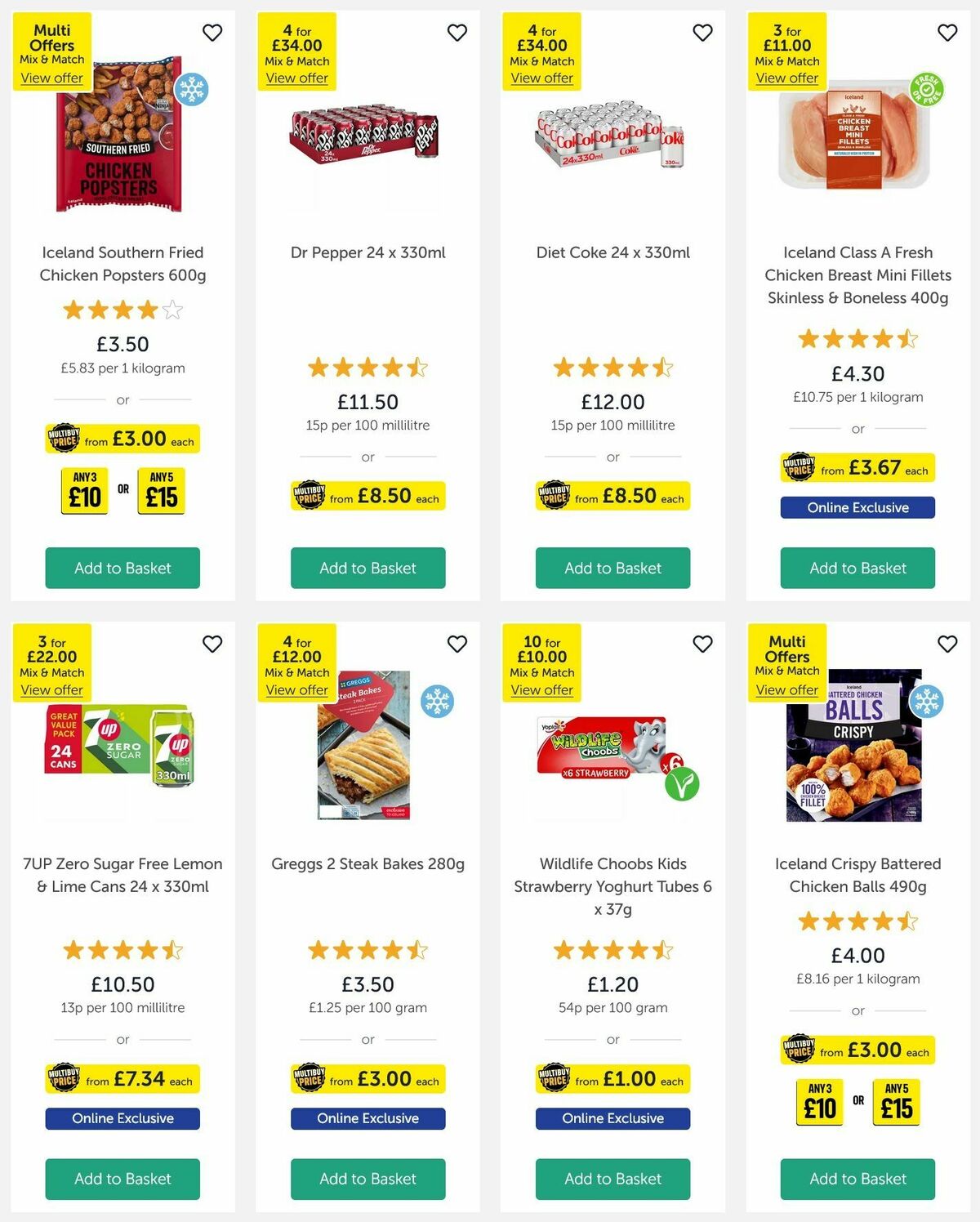
Task: Click the Online Exclusive badge on Chicken Breast Mini Fillets
Action: point(857,507)
